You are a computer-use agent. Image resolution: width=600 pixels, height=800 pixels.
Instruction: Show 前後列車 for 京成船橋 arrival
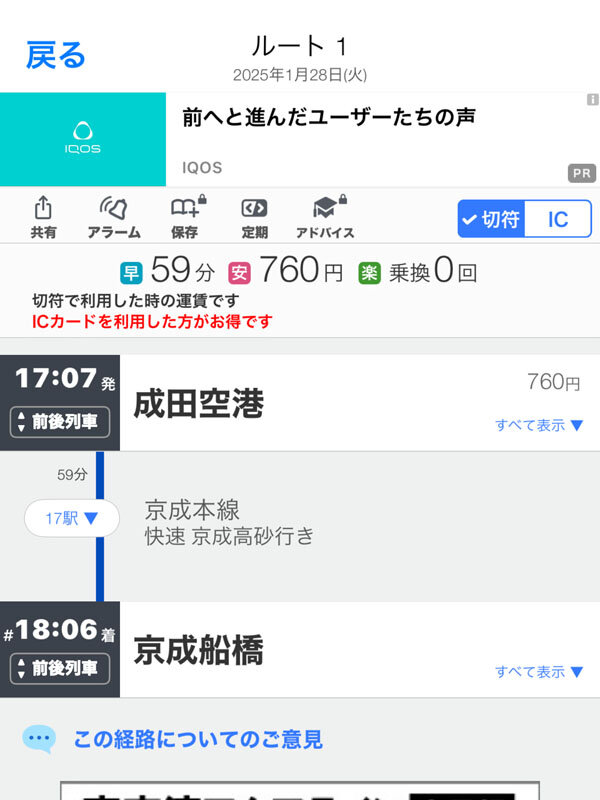60,669
